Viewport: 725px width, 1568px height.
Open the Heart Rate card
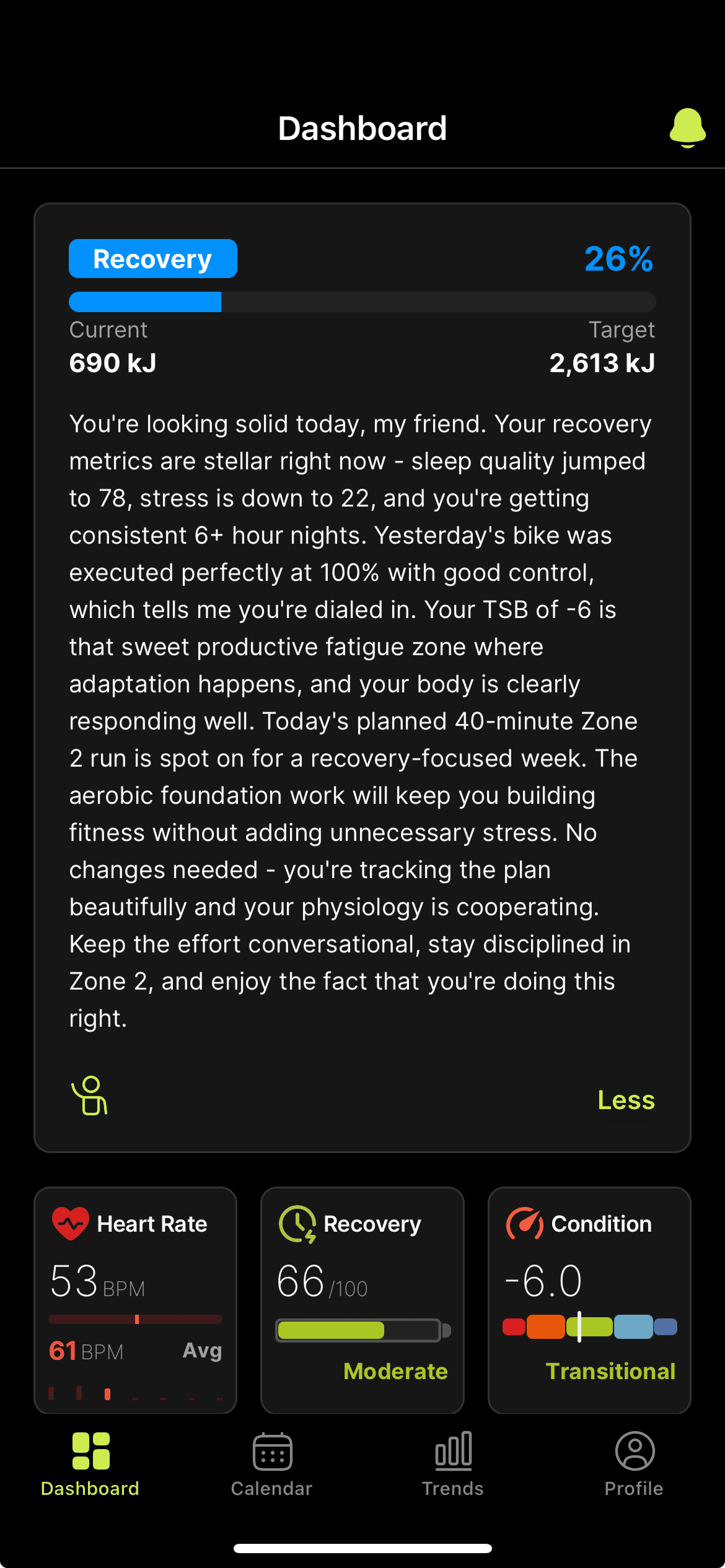pos(136,1299)
